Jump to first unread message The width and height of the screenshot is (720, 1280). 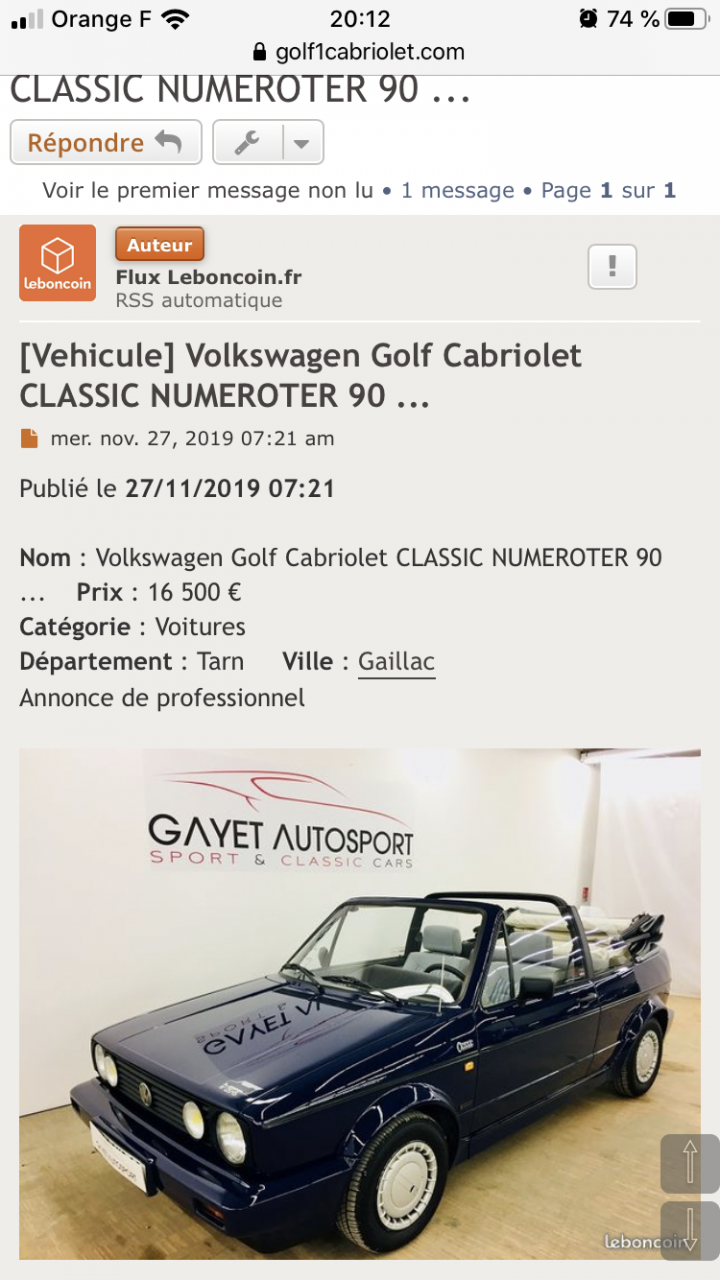207,190
